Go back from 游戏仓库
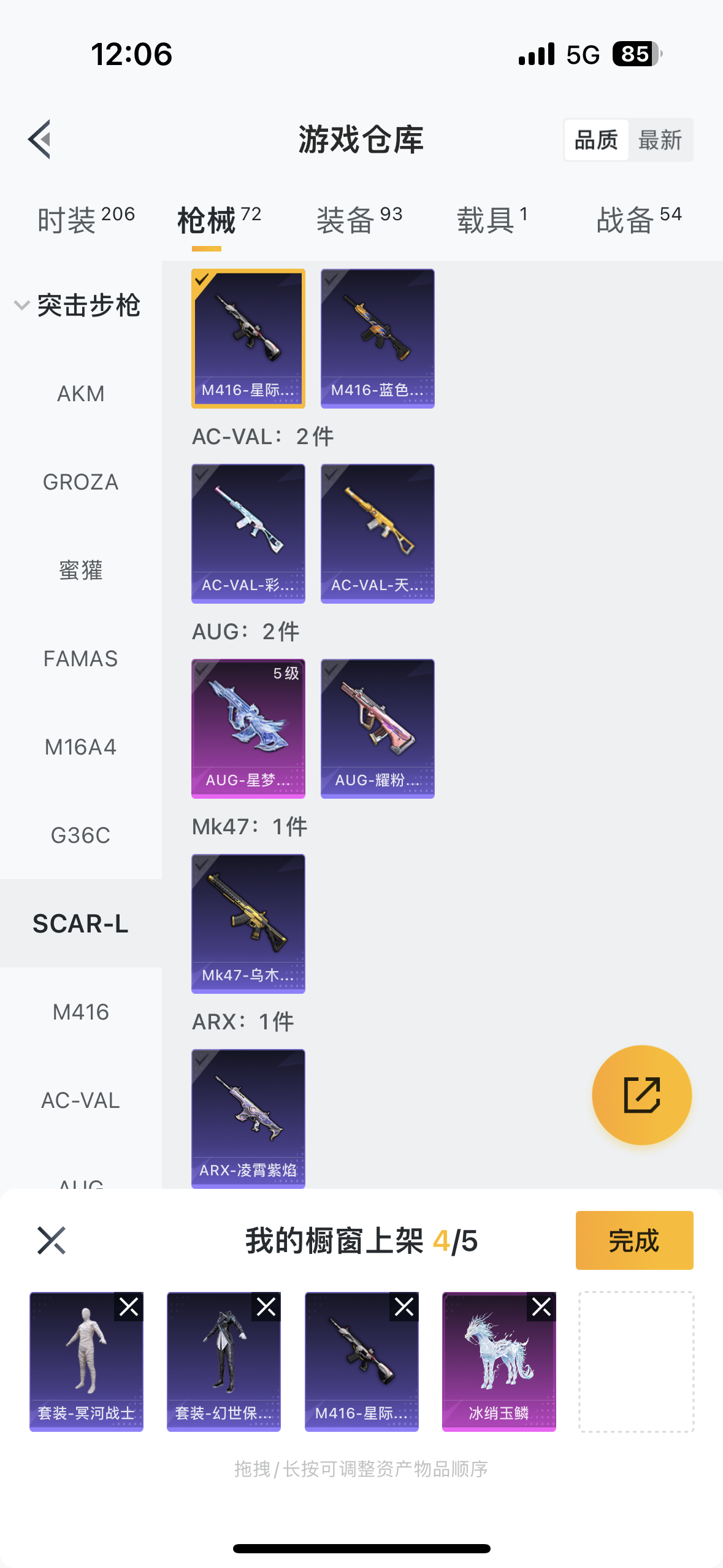723x1568 pixels. [40, 139]
